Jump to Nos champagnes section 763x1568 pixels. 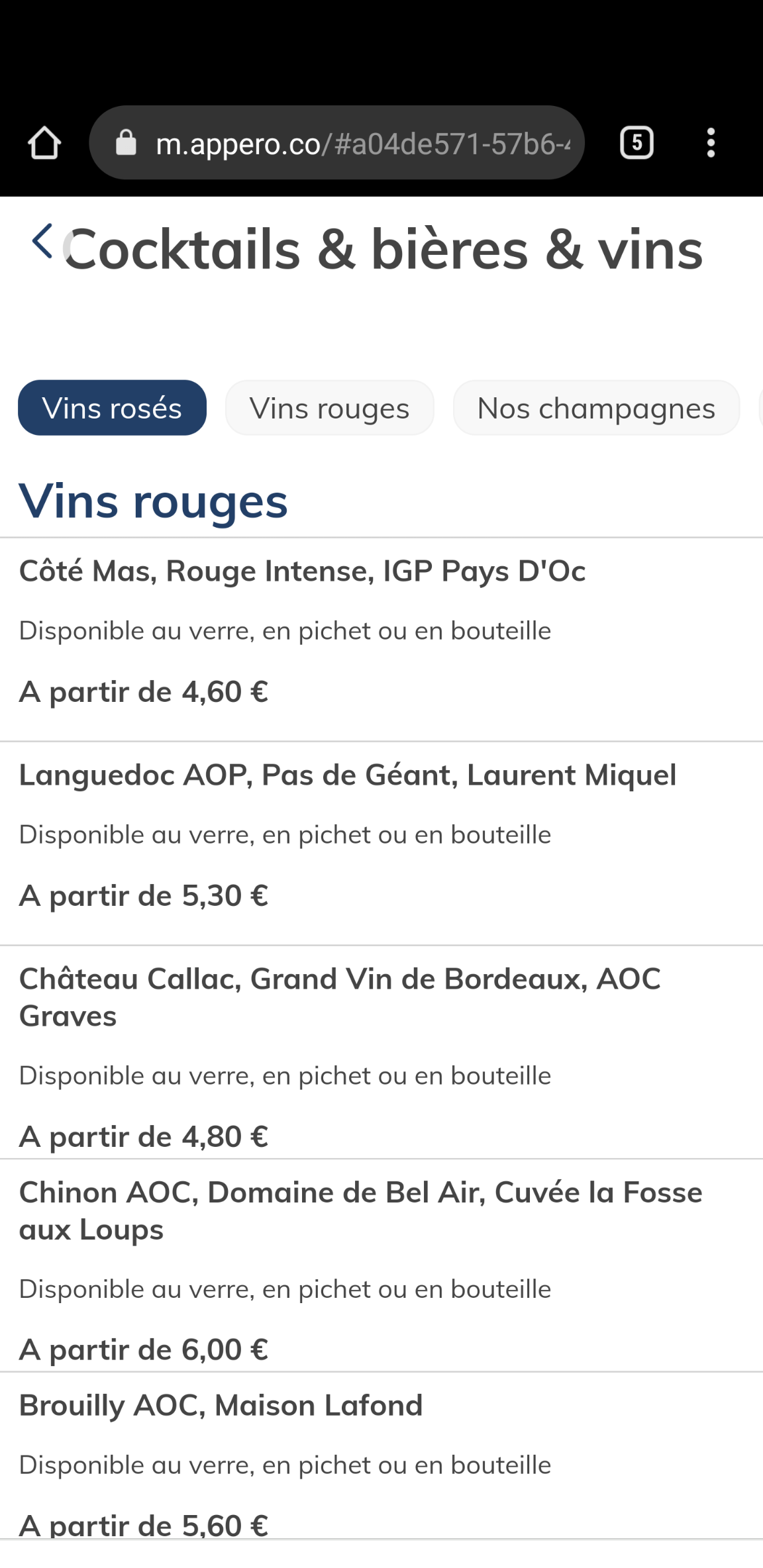596,408
